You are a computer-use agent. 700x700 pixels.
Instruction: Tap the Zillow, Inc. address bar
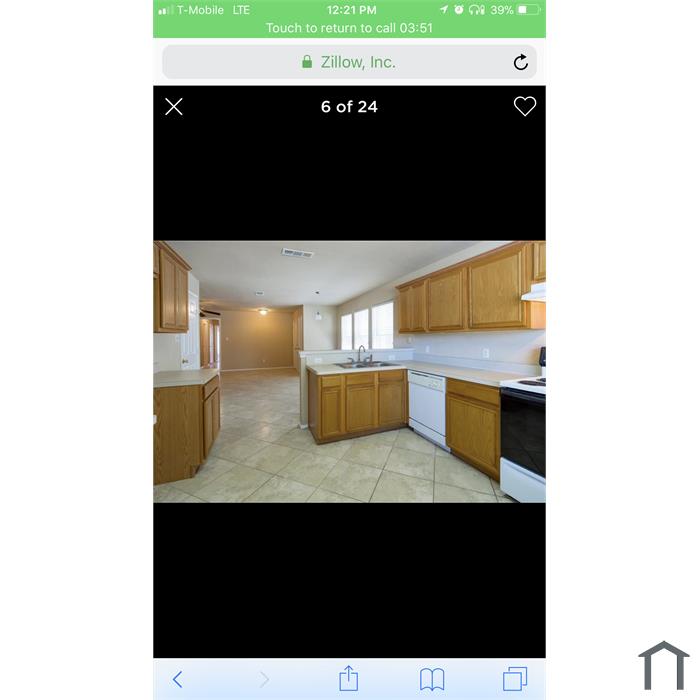(348, 62)
